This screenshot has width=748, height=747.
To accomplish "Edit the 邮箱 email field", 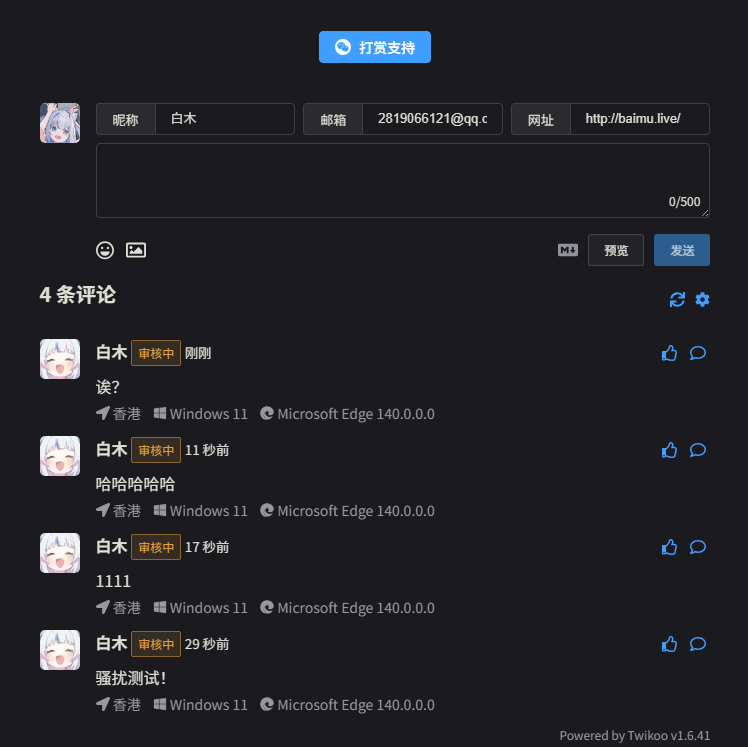I will tap(431, 119).
